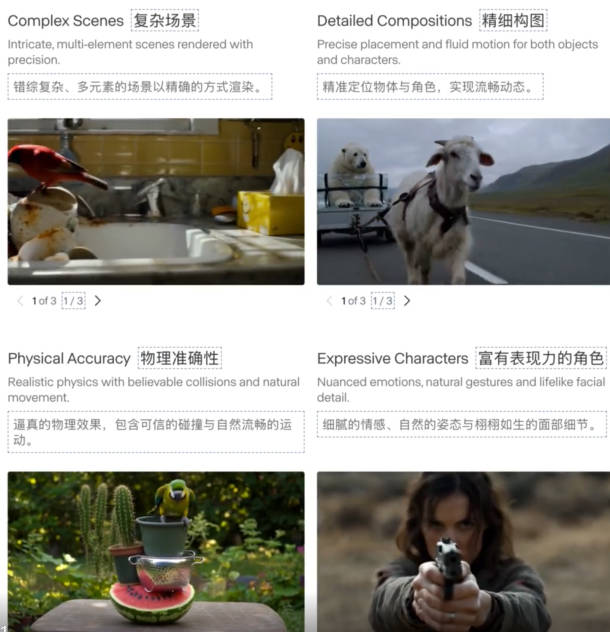Open the bird on kitchen sink video
Screen dimensions: 610x632
(156, 201)
